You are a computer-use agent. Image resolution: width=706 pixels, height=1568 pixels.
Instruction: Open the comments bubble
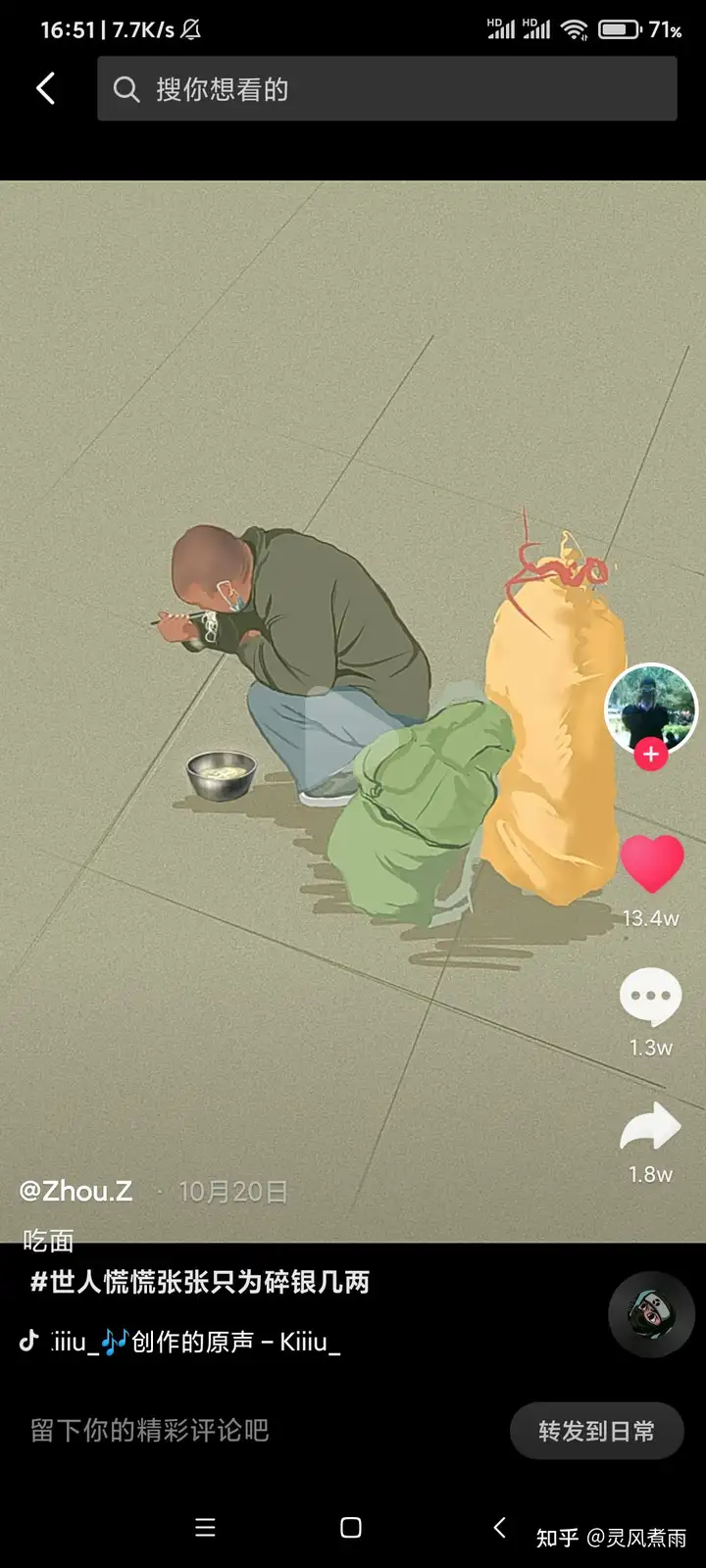coord(650,997)
